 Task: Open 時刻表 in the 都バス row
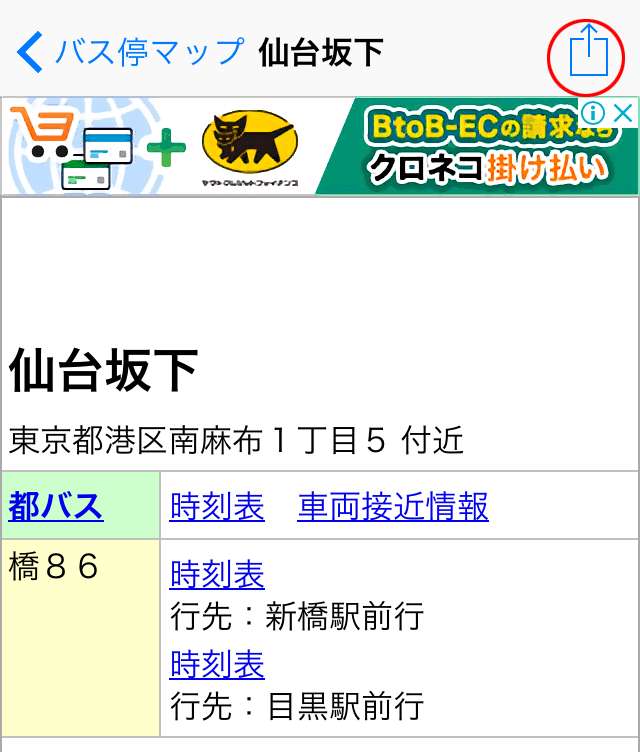point(217,507)
